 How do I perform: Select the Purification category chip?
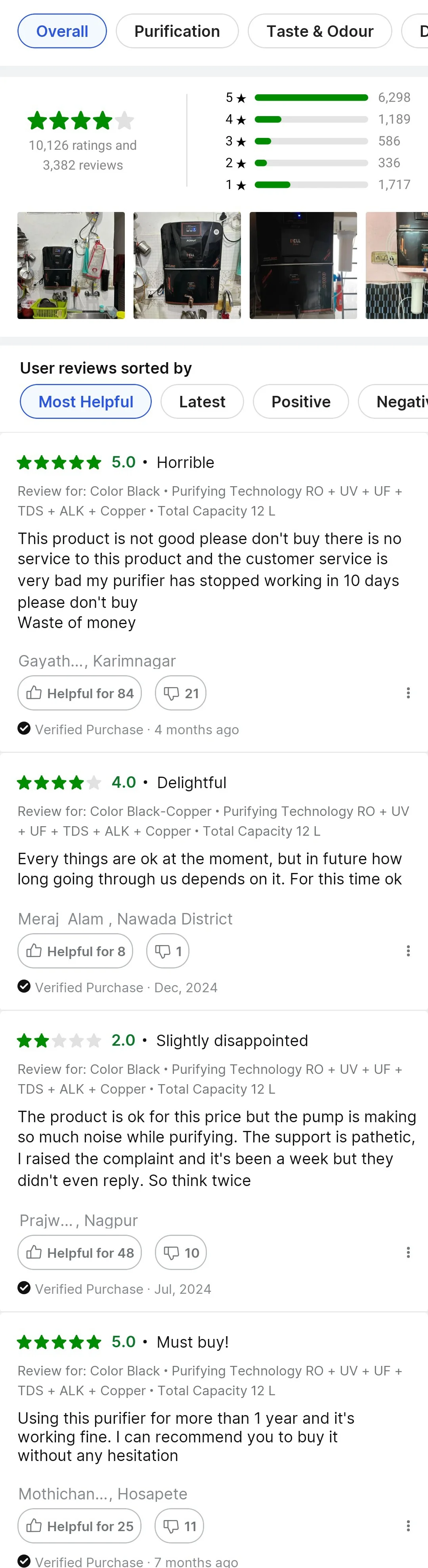coord(177,31)
